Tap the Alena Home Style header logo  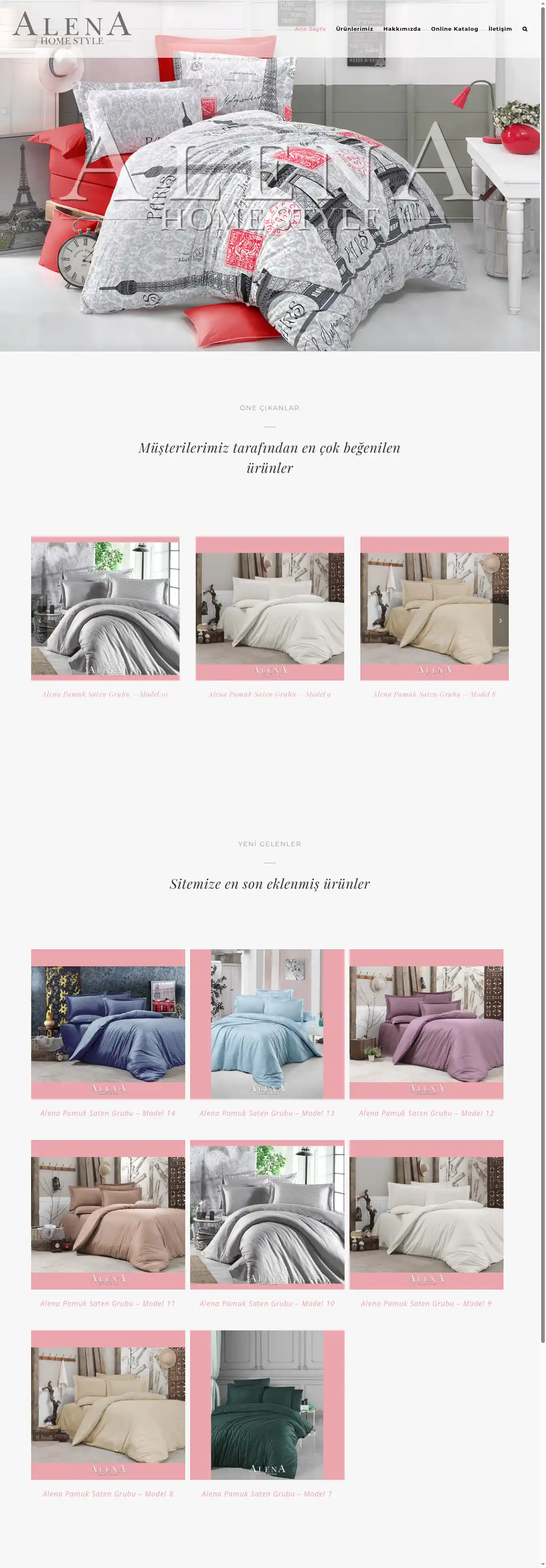click(72, 29)
